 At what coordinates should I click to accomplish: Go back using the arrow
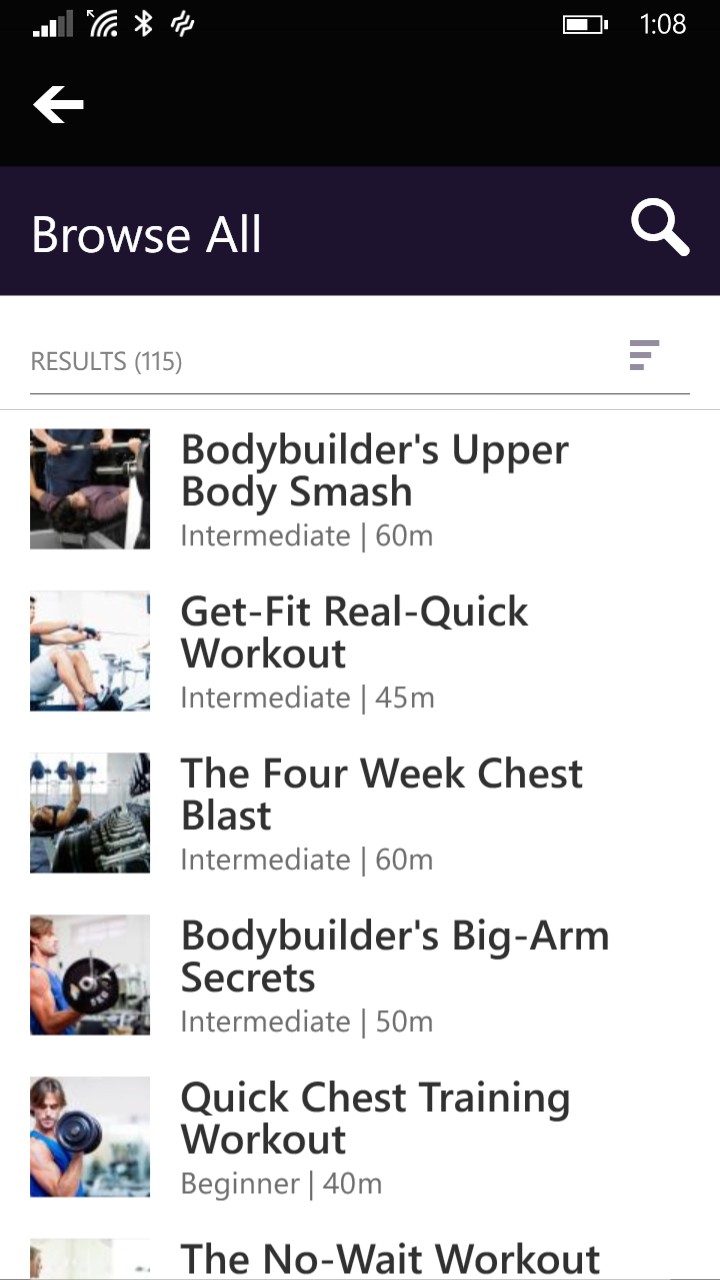tap(58, 105)
